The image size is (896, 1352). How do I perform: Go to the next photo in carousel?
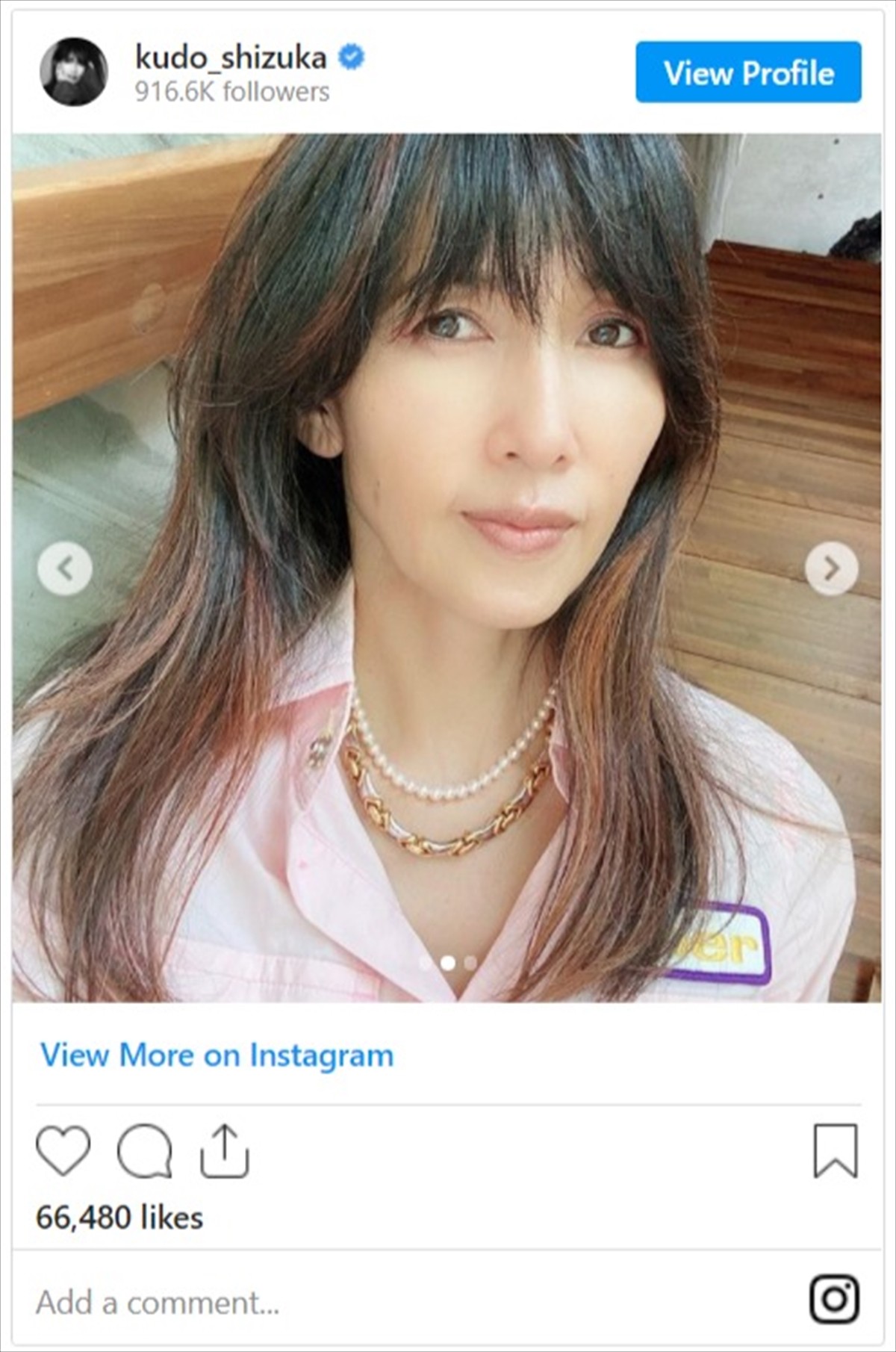tap(831, 569)
